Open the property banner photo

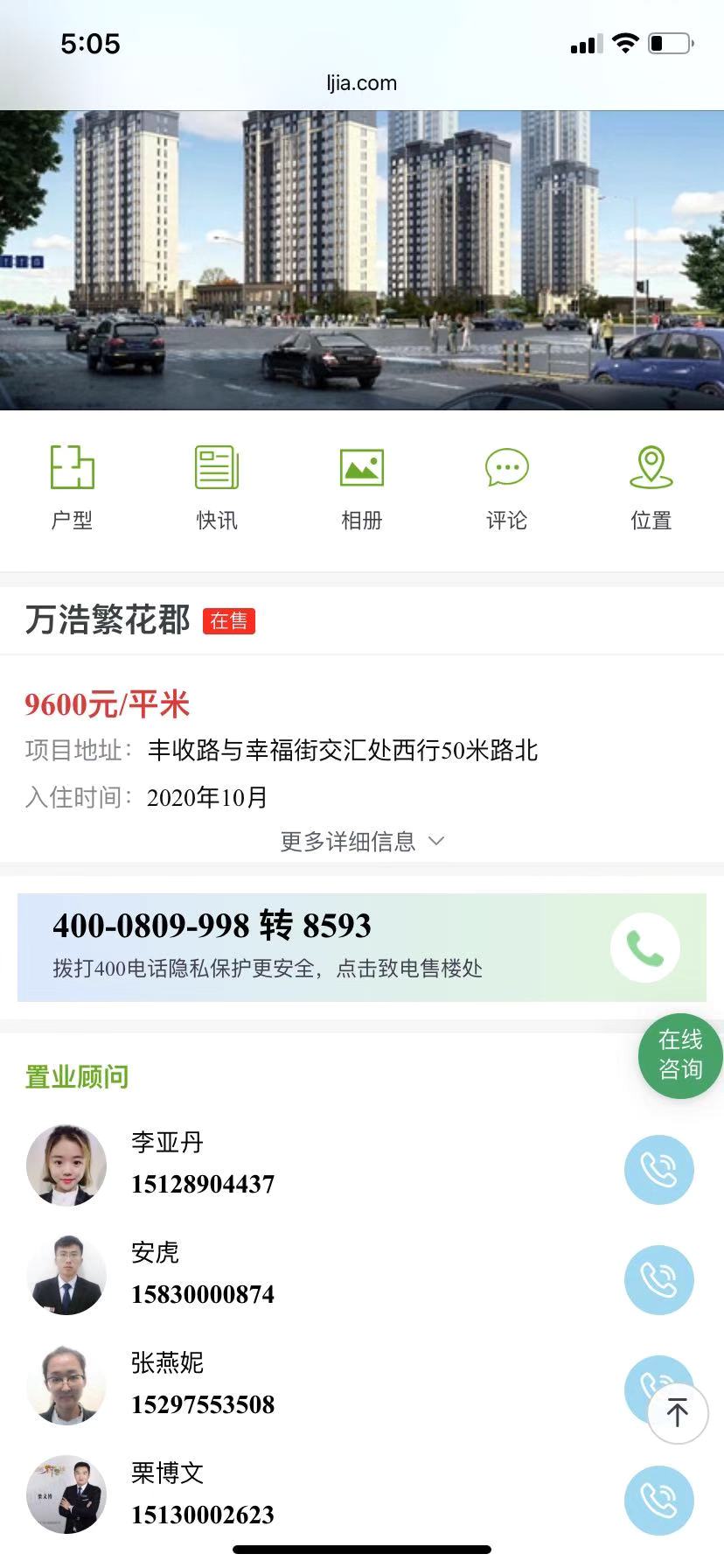[x=362, y=260]
